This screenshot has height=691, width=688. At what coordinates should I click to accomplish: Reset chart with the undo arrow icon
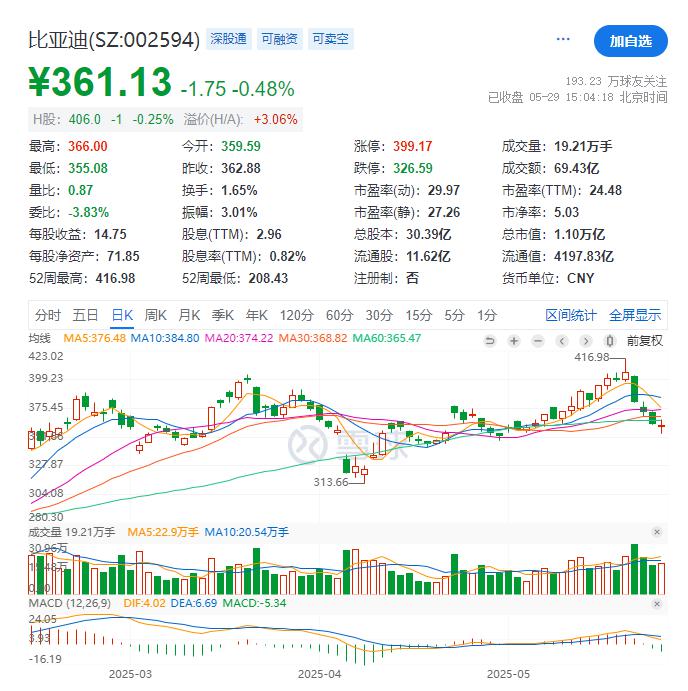pyautogui.click(x=490, y=341)
